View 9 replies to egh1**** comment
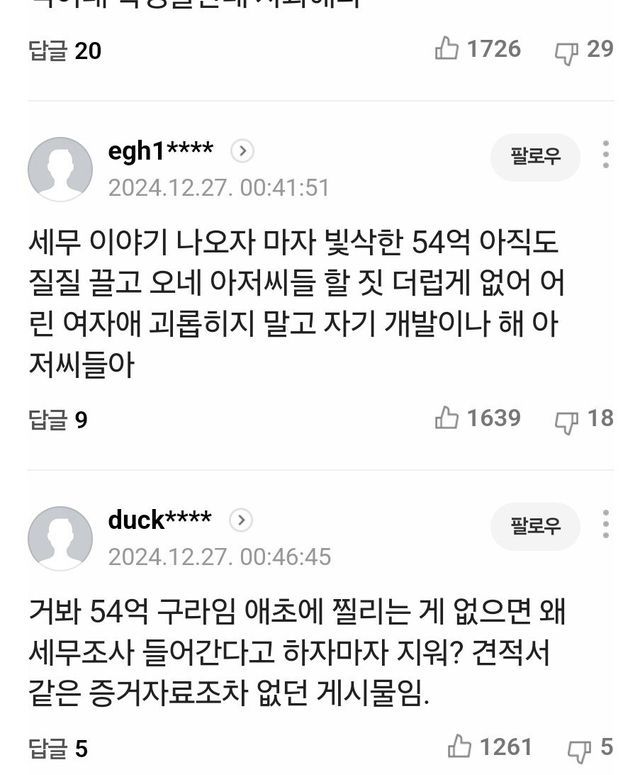This screenshot has height=775, width=640. coord(58,420)
